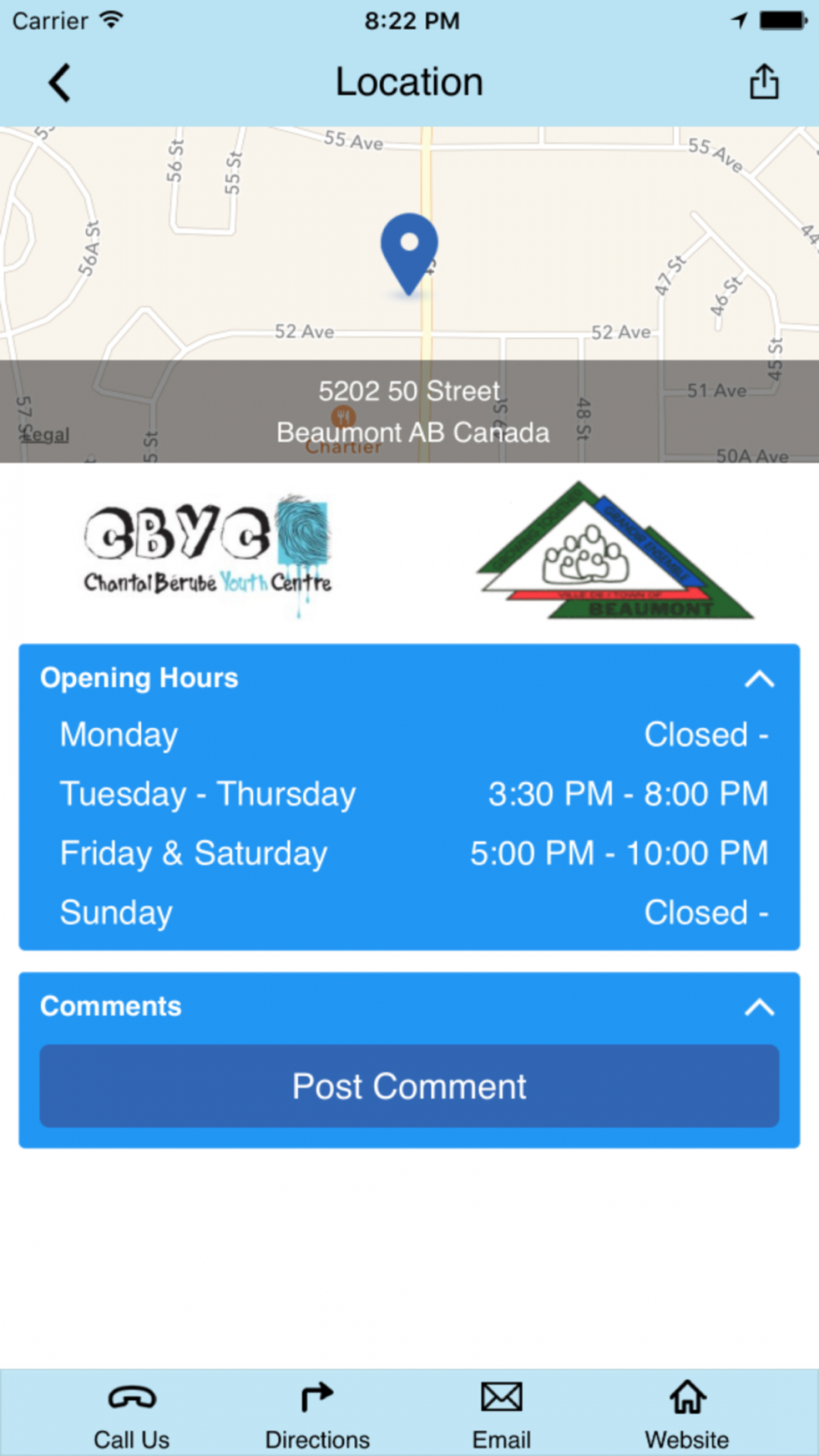This screenshot has width=819, height=1456.
Task: Open the centre's Website
Action: tap(686, 1413)
